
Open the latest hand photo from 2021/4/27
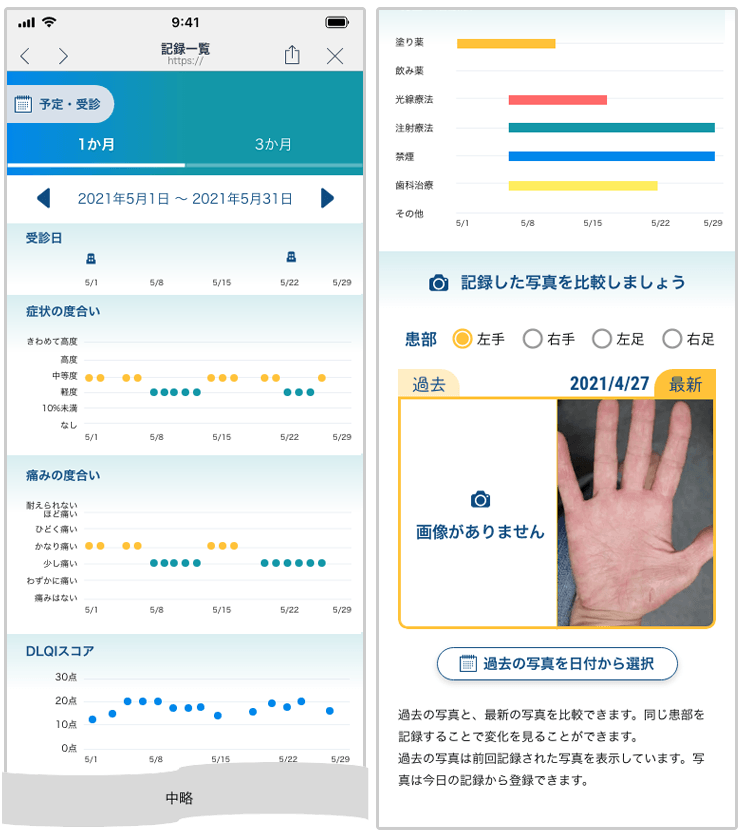[x=635, y=512]
